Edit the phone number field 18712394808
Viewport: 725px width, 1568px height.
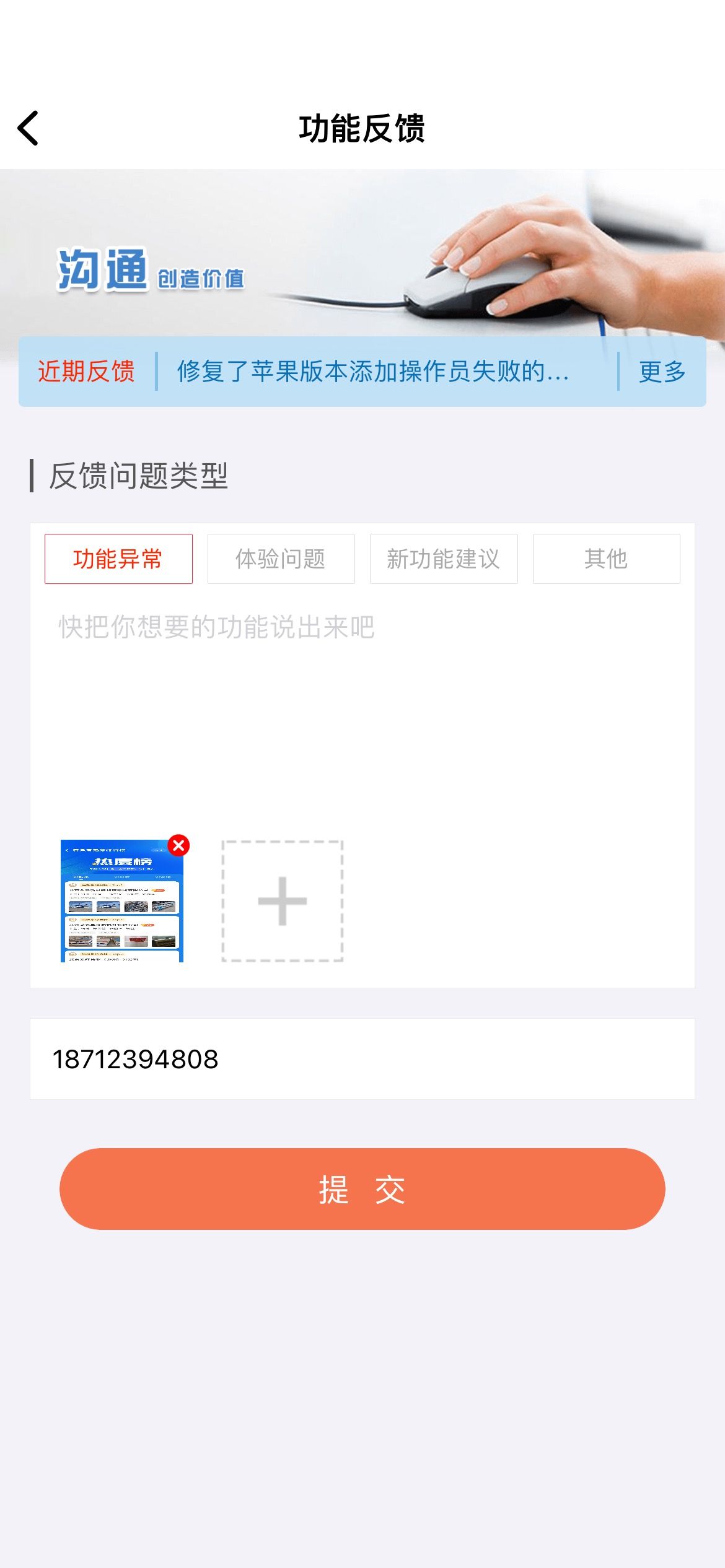tap(362, 1059)
